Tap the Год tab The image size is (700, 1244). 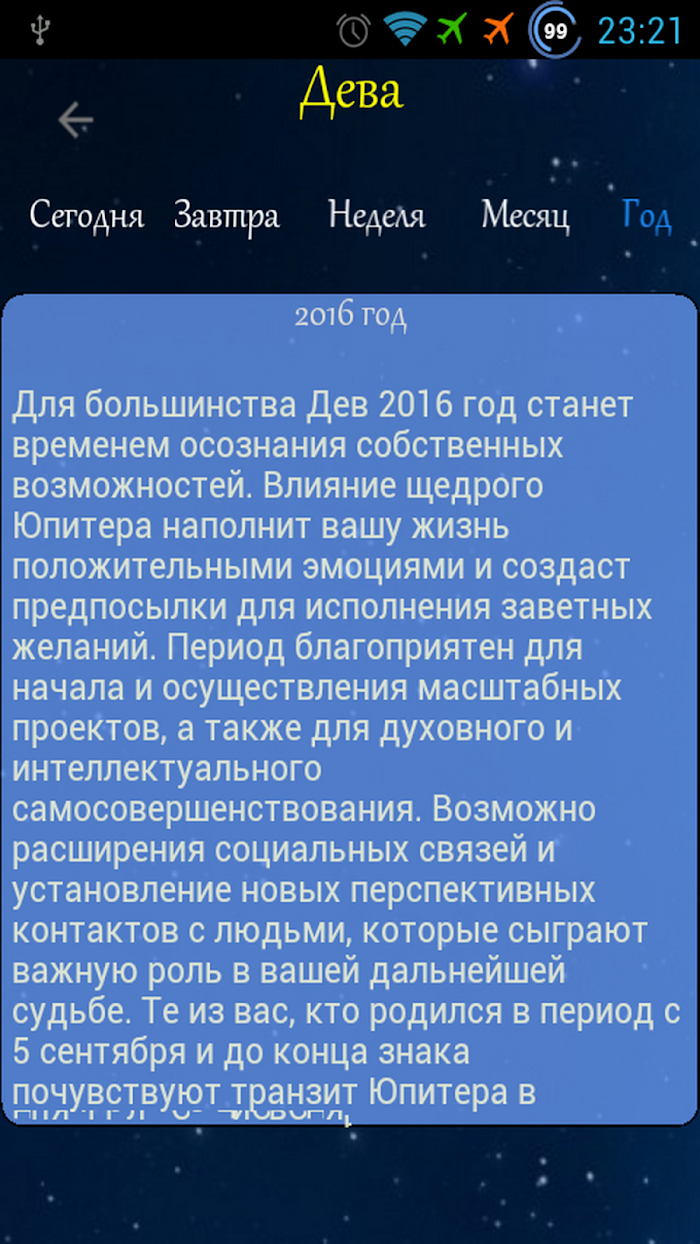point(647,216)
